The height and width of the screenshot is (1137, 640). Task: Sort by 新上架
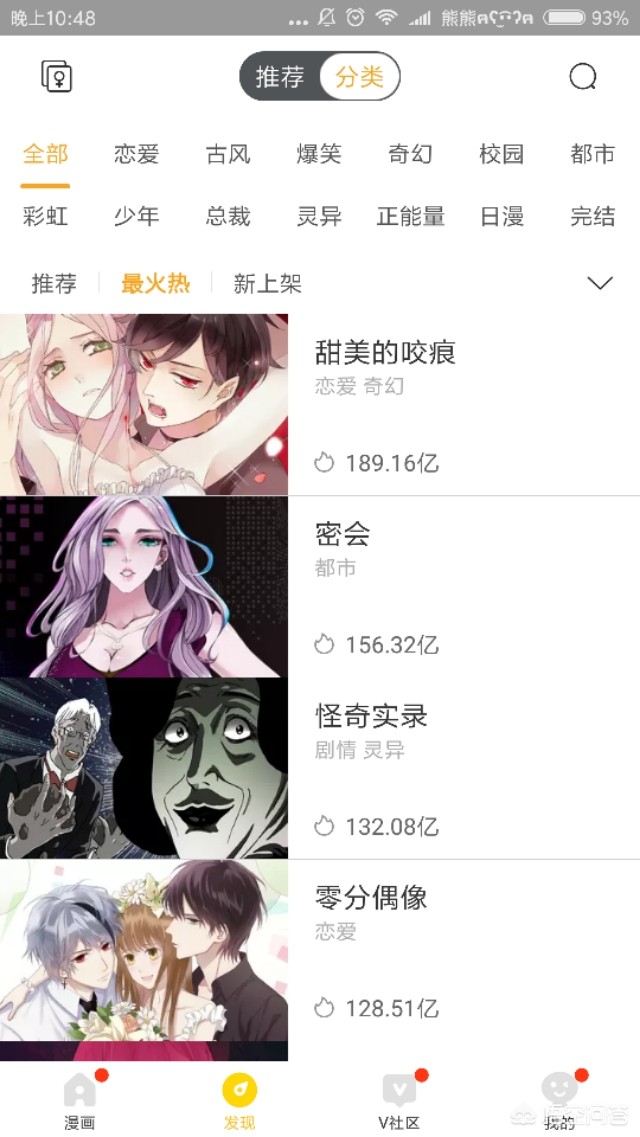(267, 284)
